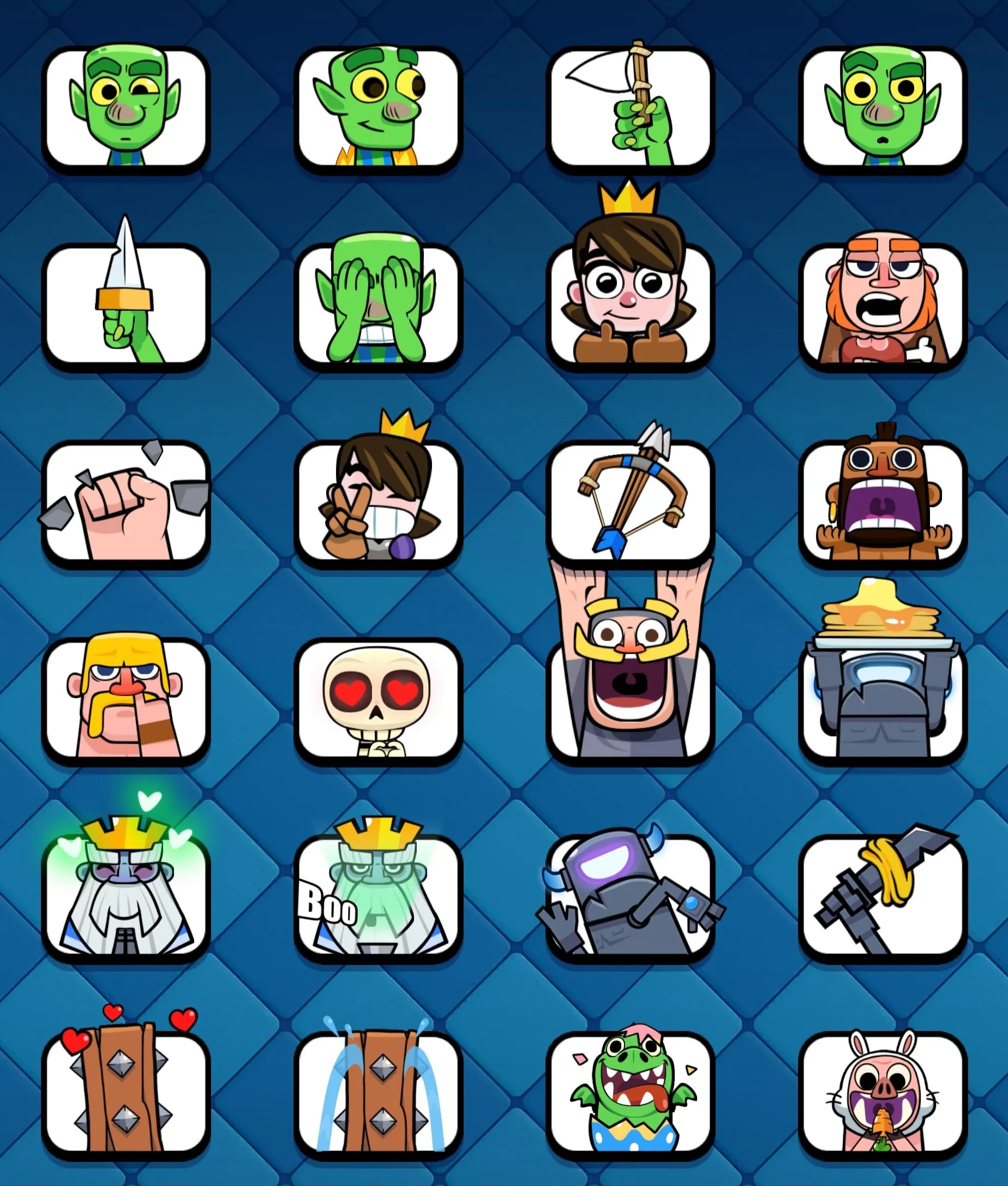Select the smirking Goblin emote
This screenshot has width=1008, height=1186.
[125, 109]
